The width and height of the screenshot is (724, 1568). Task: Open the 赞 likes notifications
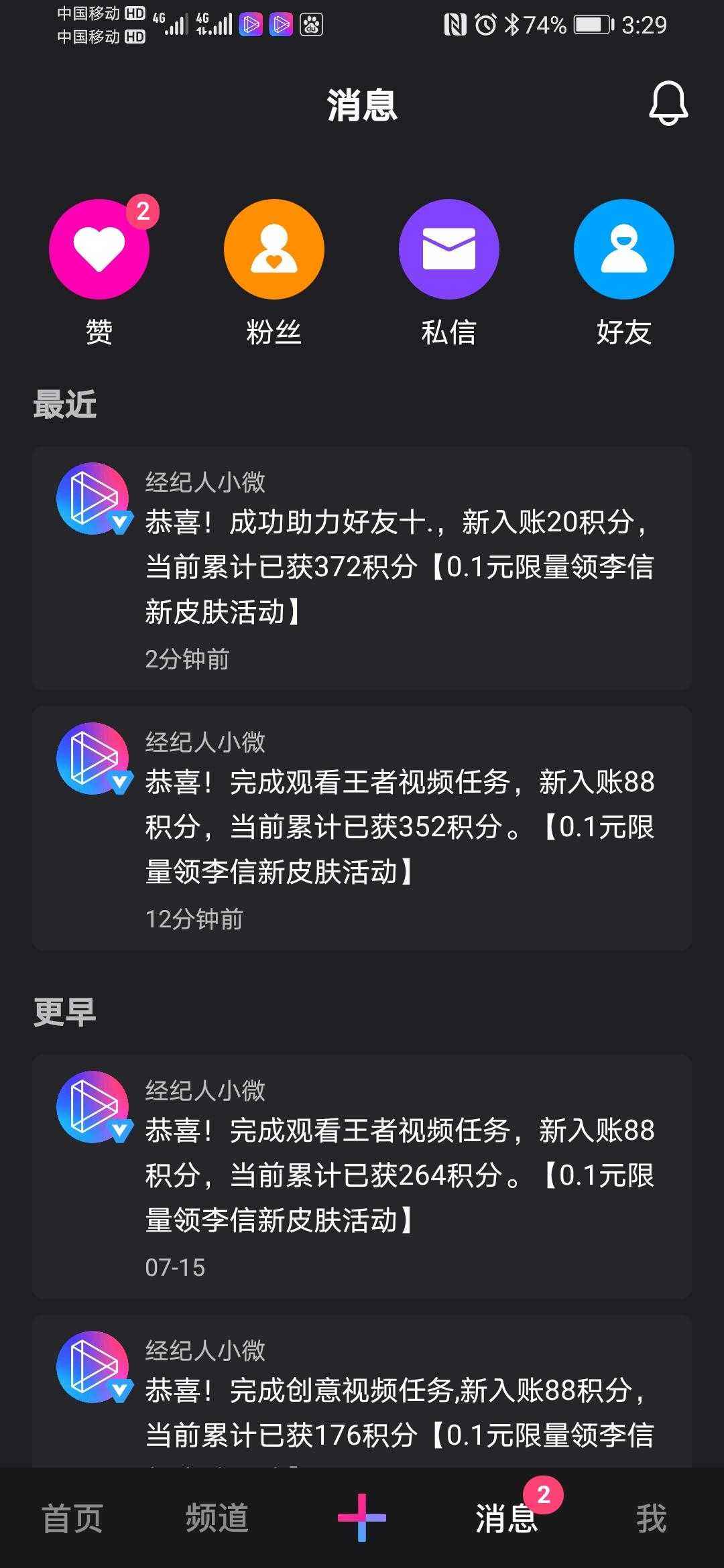point(99,248)
